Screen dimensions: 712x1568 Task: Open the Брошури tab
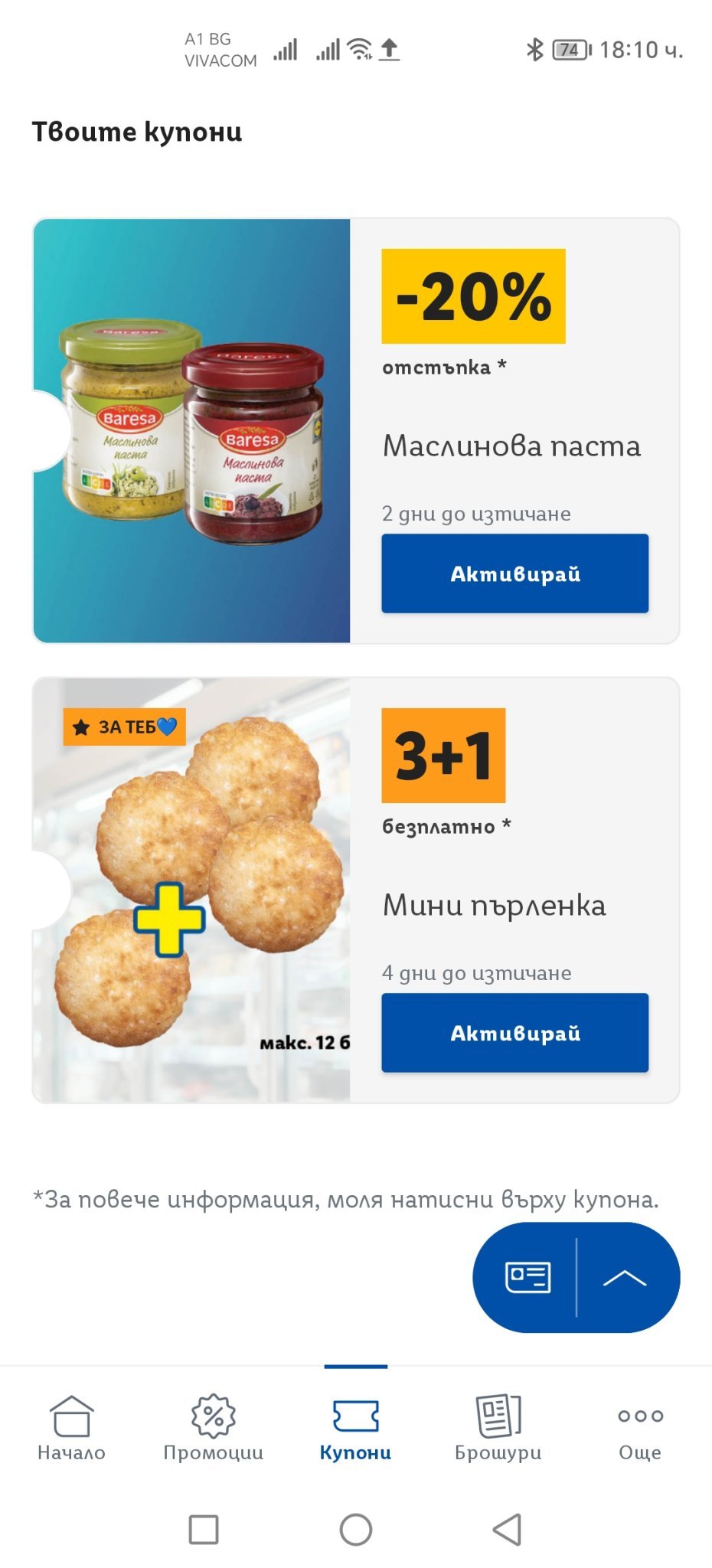pyautogui.click(x=498, y=1428)
